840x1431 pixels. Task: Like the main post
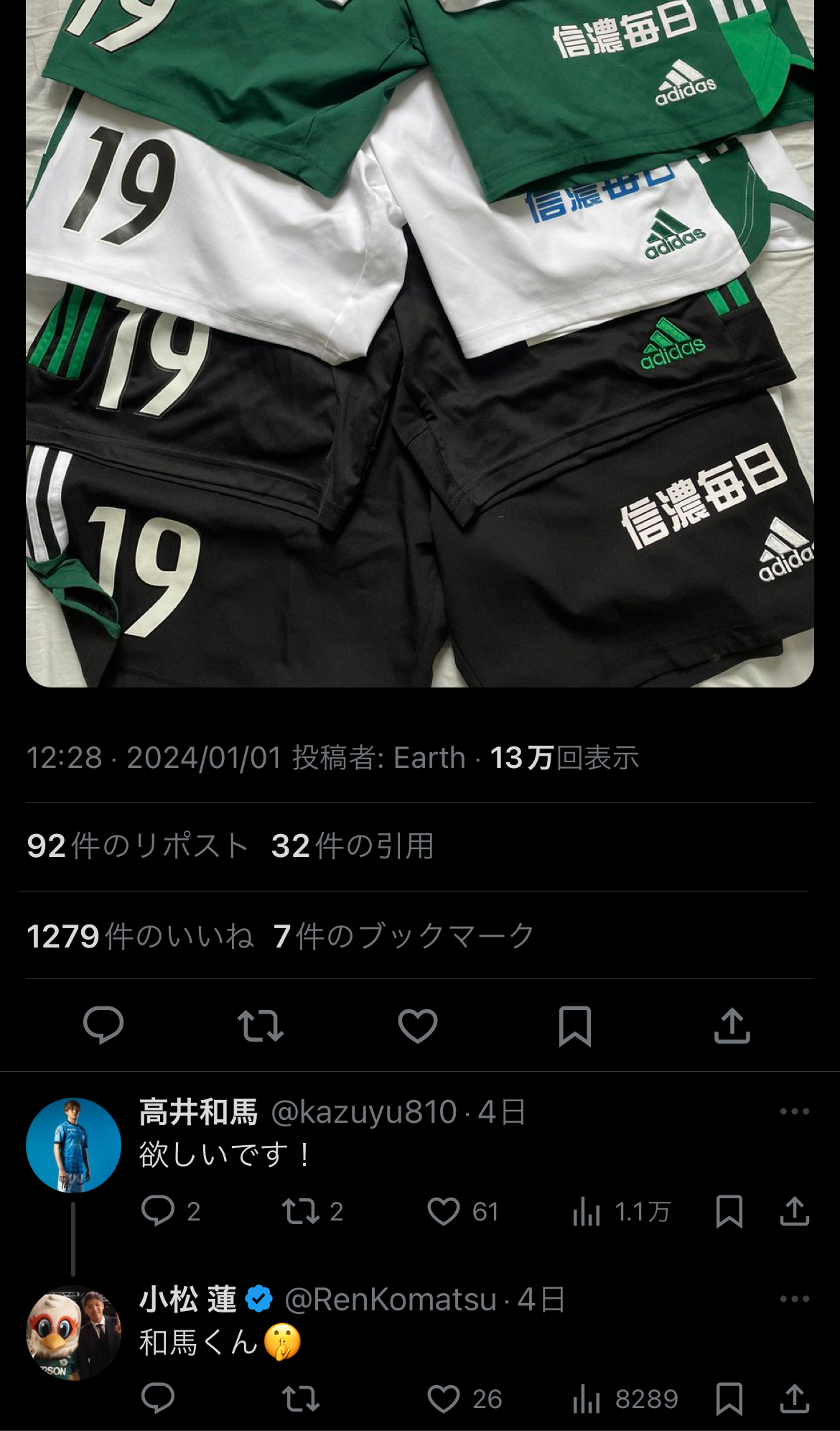[x=418, y=1025]
